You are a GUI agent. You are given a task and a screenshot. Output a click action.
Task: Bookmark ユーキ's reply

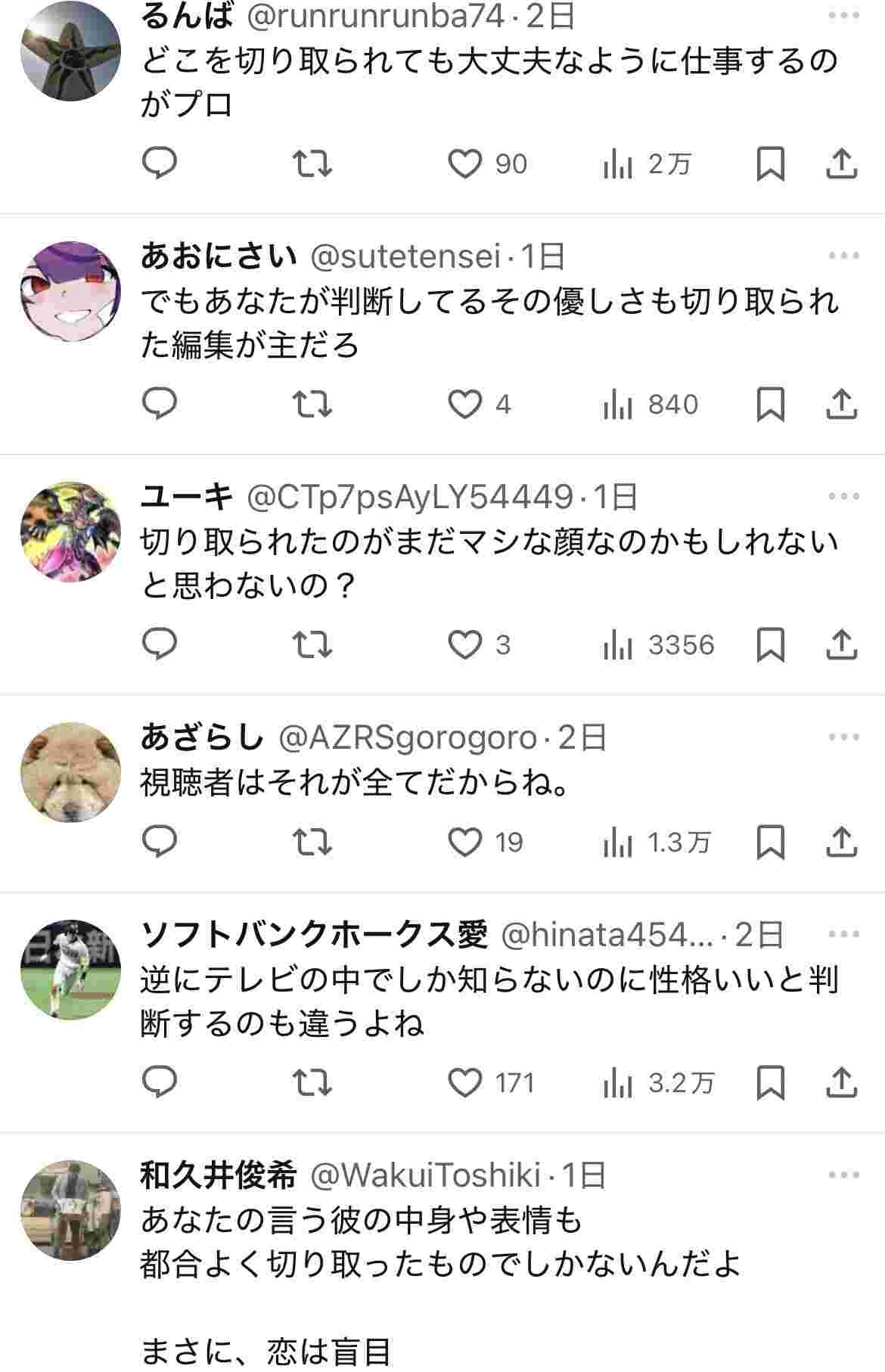(770, 645)
